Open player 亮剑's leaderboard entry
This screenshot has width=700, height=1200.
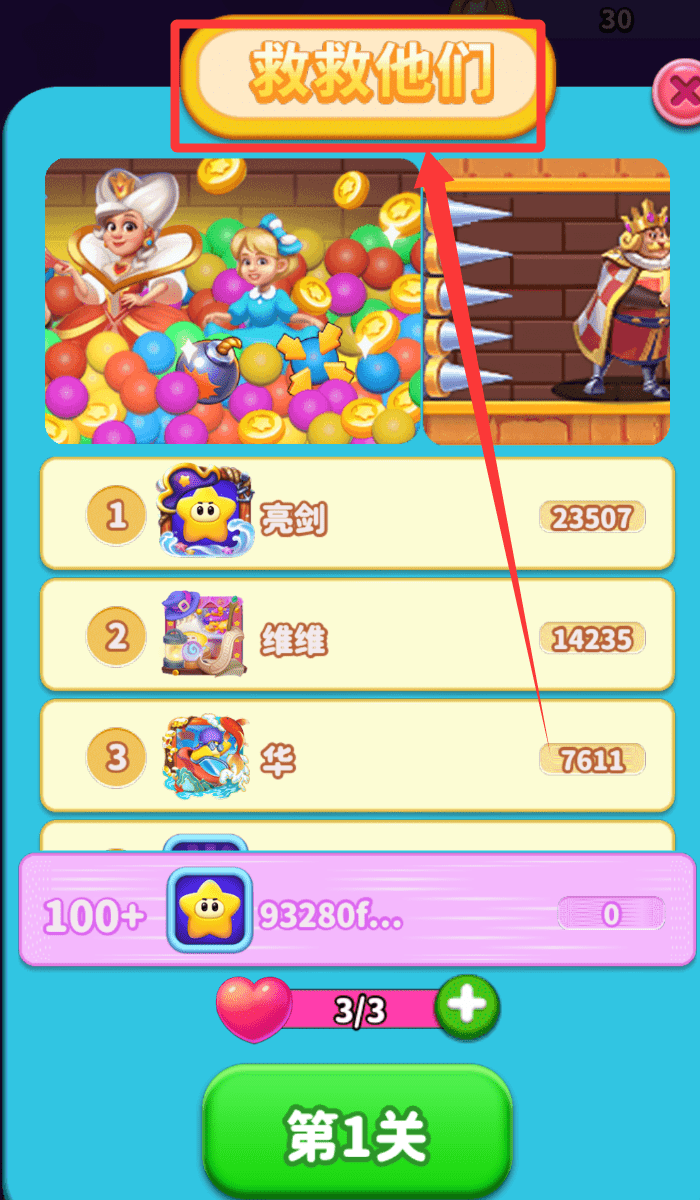(357, 515)
